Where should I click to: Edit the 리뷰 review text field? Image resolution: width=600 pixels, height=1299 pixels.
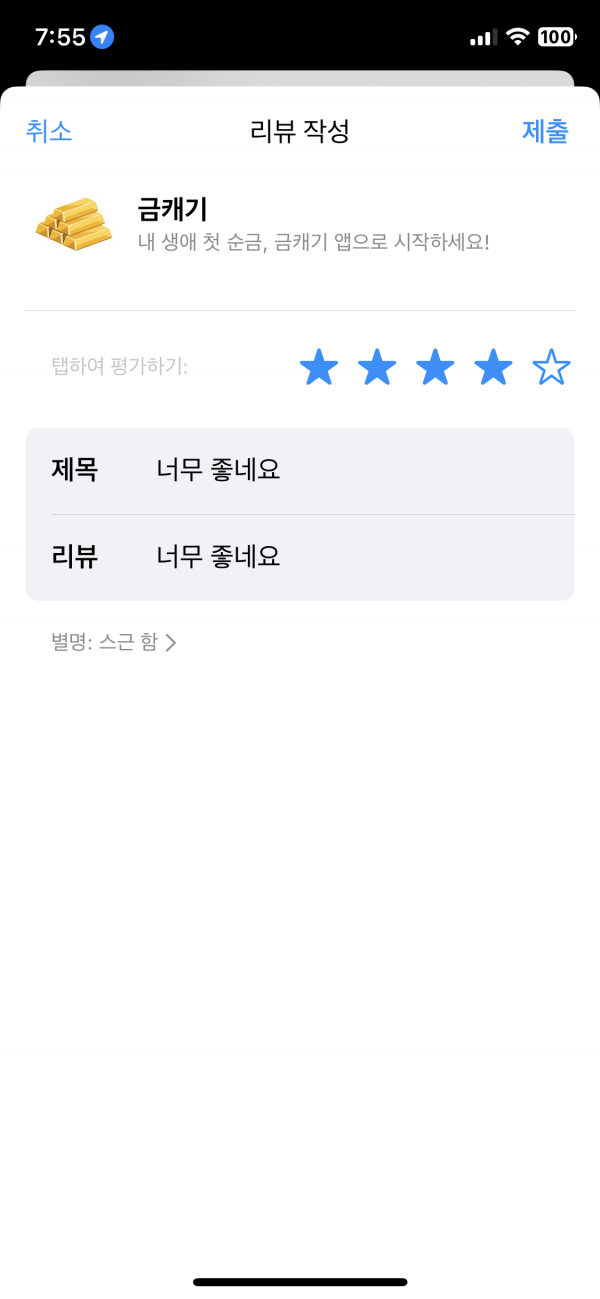tap(300, 558)
